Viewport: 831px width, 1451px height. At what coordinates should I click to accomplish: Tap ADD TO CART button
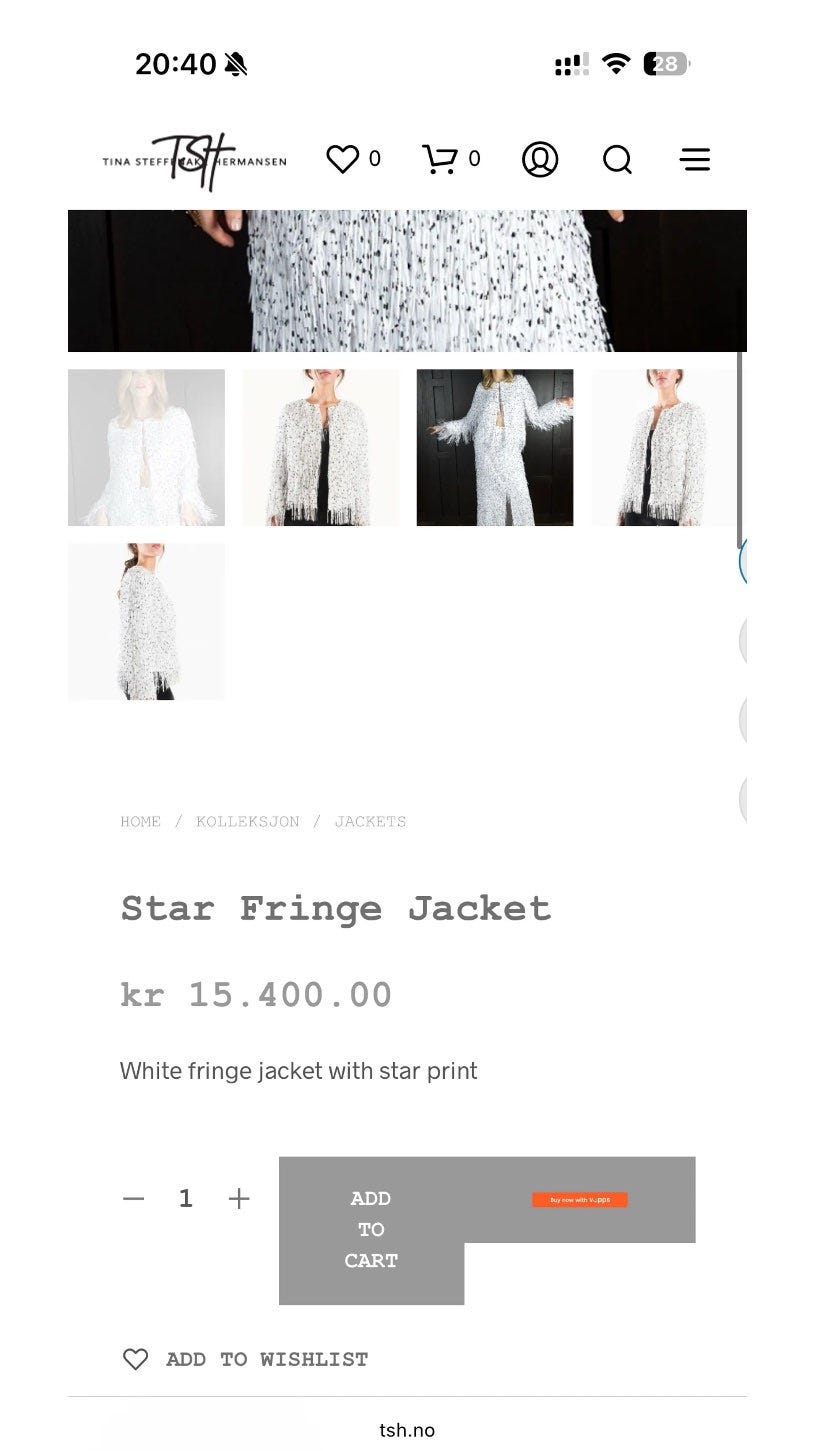point(371,1230)
